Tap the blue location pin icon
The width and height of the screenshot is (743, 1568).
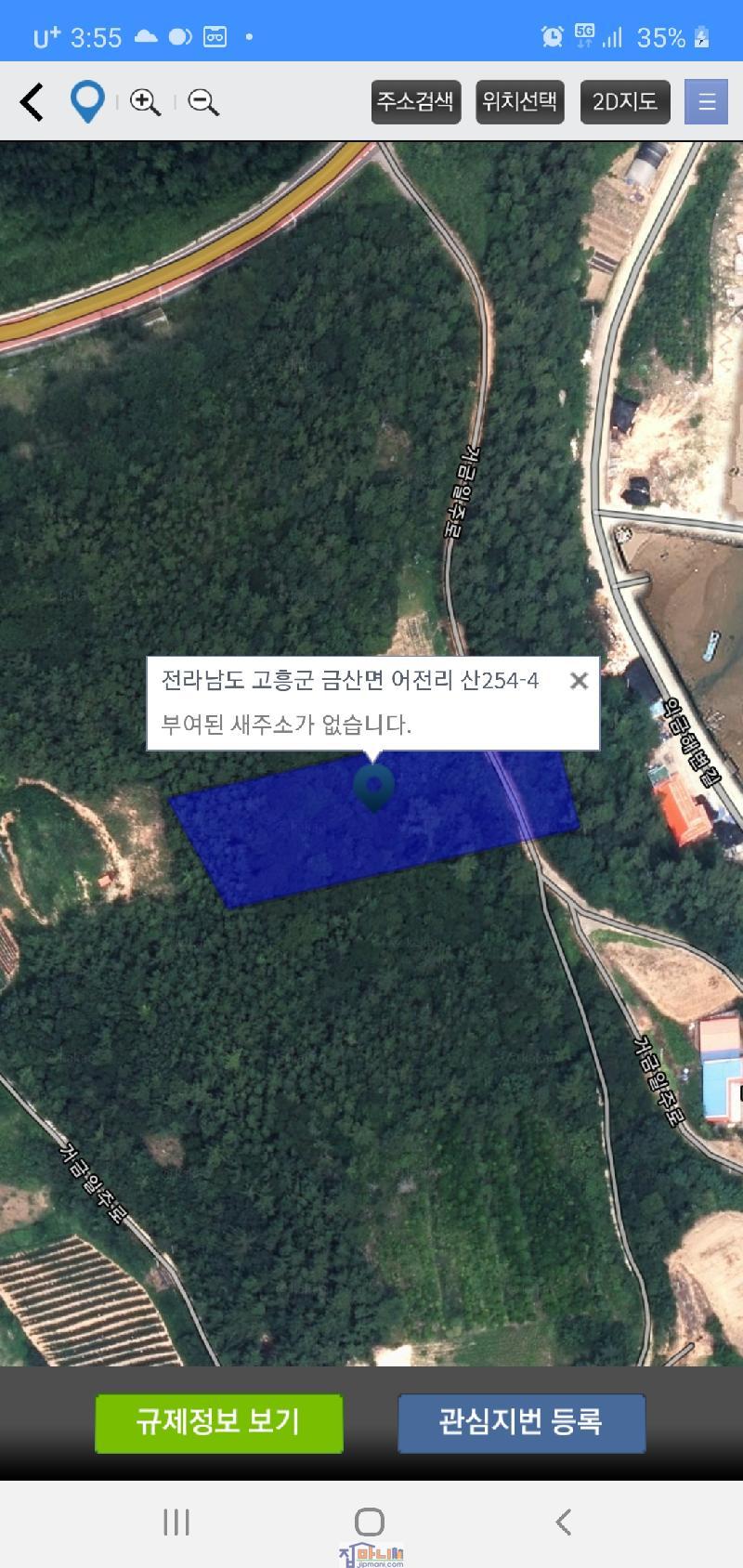point(87,101)
